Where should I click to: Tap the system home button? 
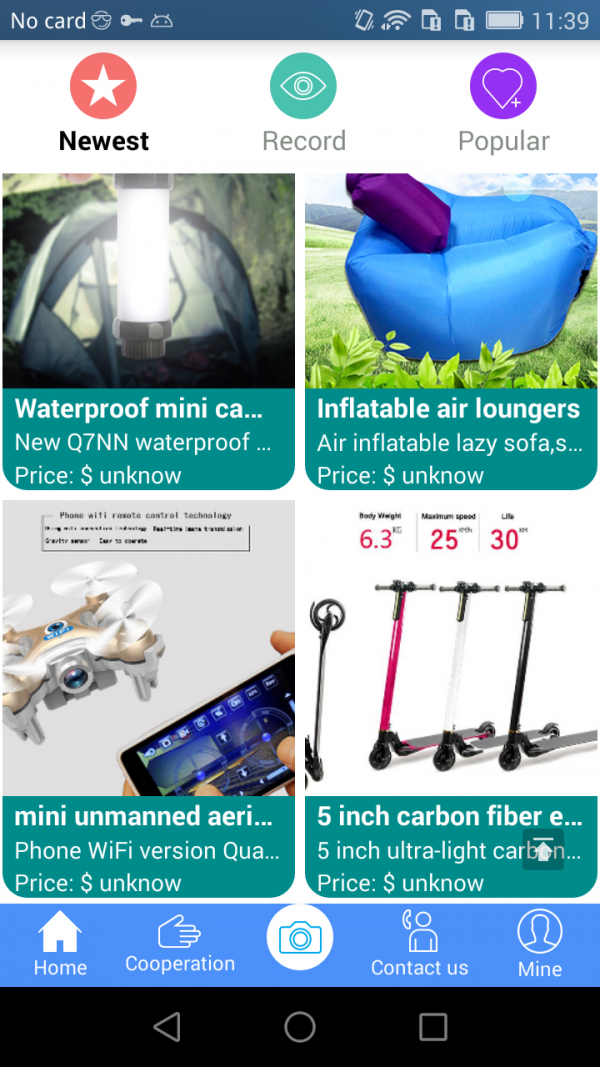click(300, 1027)
